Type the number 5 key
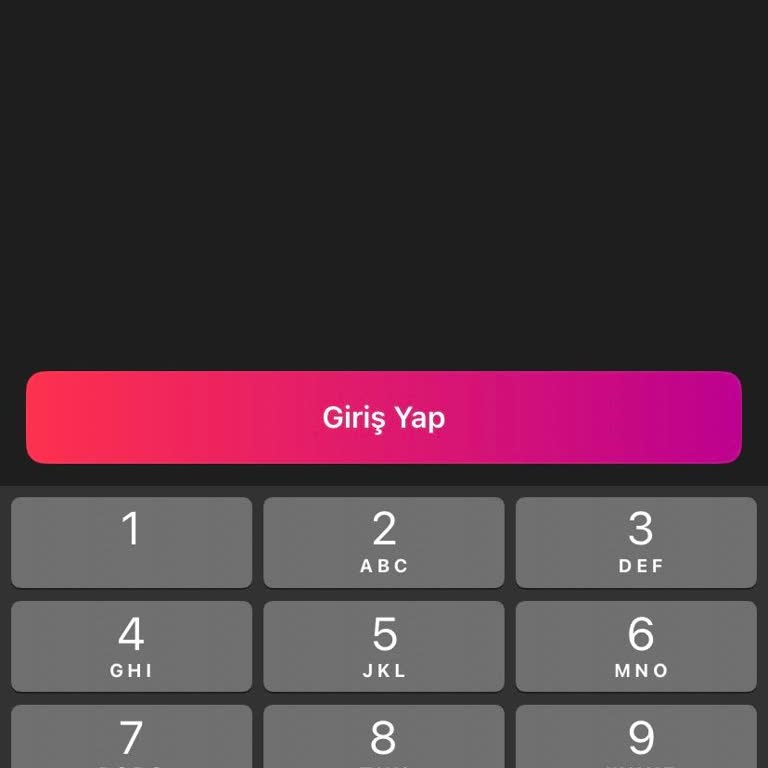 pyautogui.click(x=384, y=646)
